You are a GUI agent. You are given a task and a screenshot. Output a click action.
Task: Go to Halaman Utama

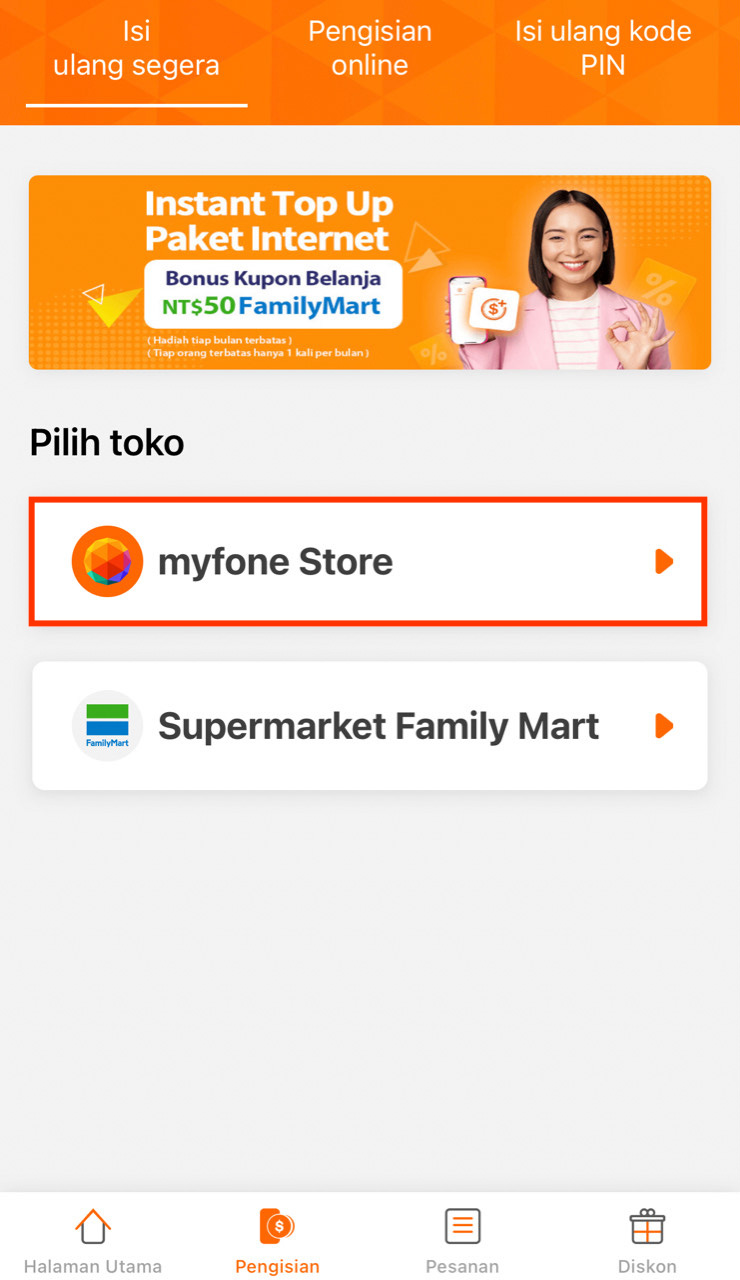(x=93, y=1241)
